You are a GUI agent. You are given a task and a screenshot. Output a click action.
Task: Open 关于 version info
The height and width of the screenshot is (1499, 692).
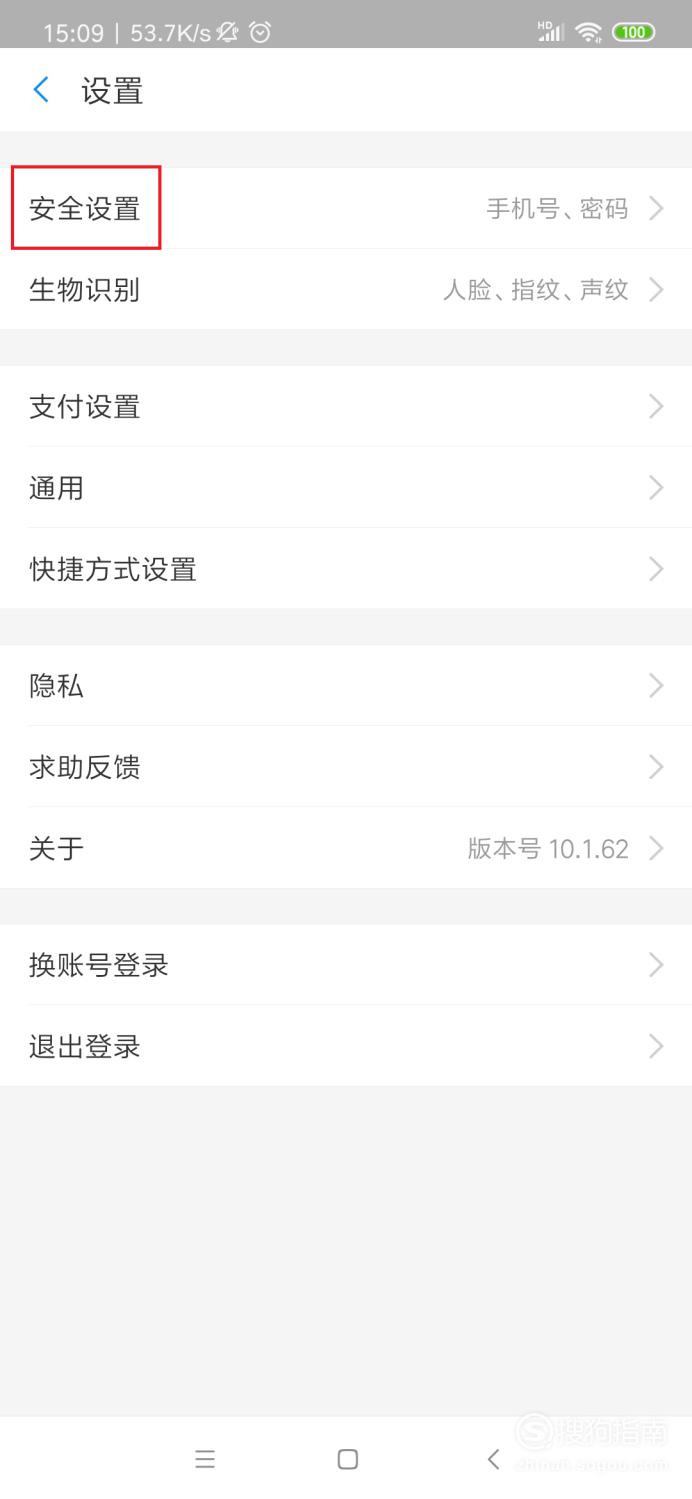pyautogui.click(x=346, y=848)
